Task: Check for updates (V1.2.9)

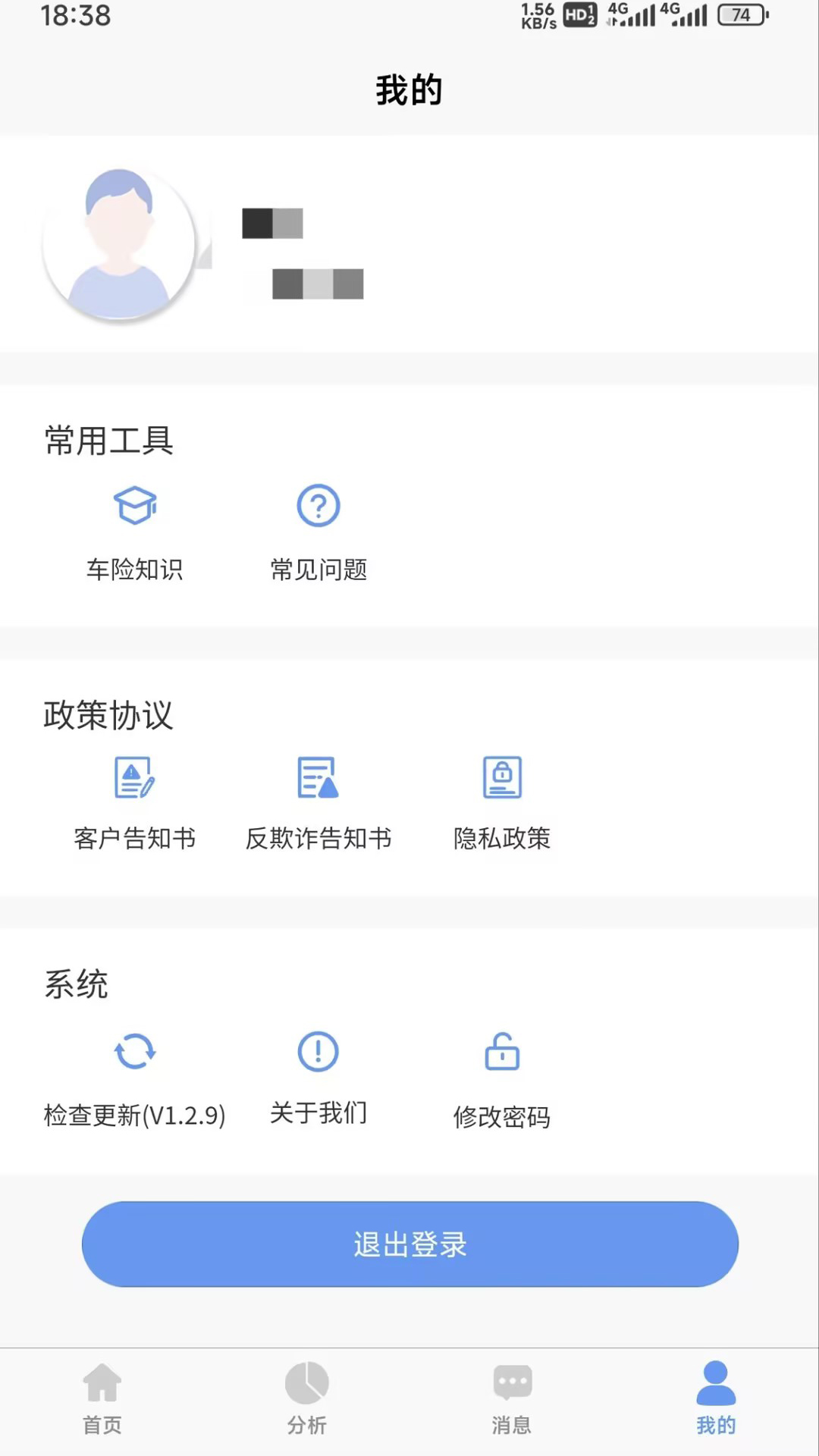Action: point(135,1077)
